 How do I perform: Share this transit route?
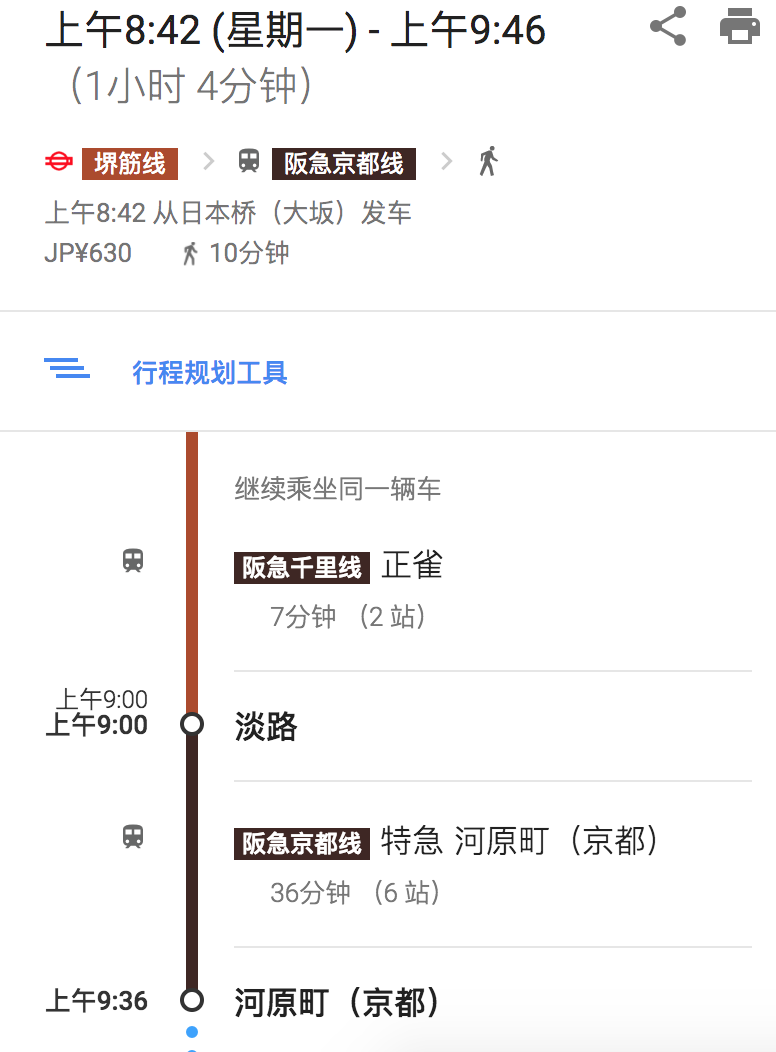coord(668,27)
